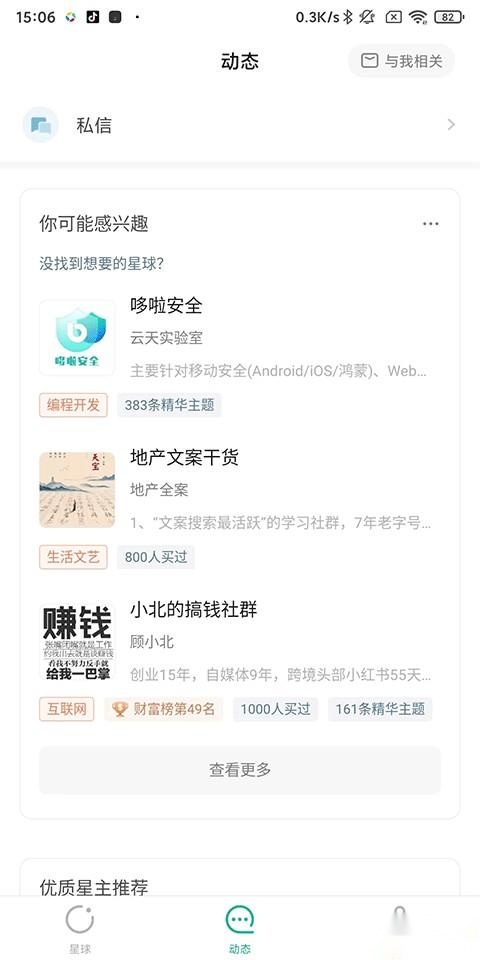Open the 与我相关 button

[401, 61]
